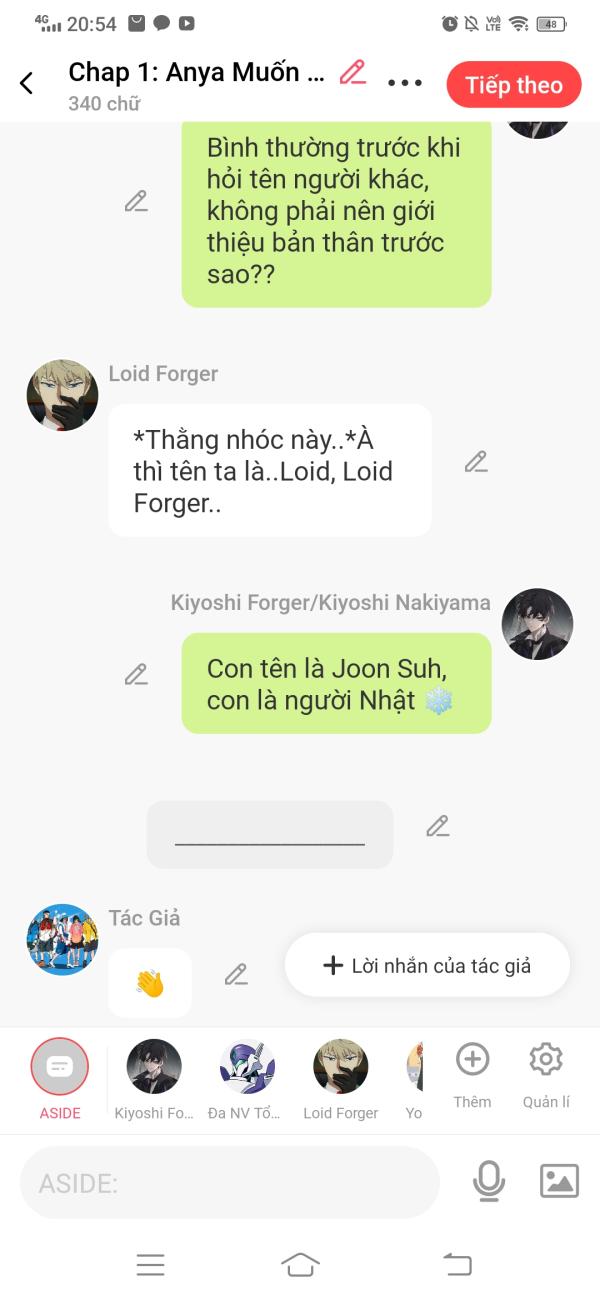This screenshot has width=600, height=1300.
Task: Tap the Tiếp theo button
Action: pyautogui.click(x=514, y=85)
